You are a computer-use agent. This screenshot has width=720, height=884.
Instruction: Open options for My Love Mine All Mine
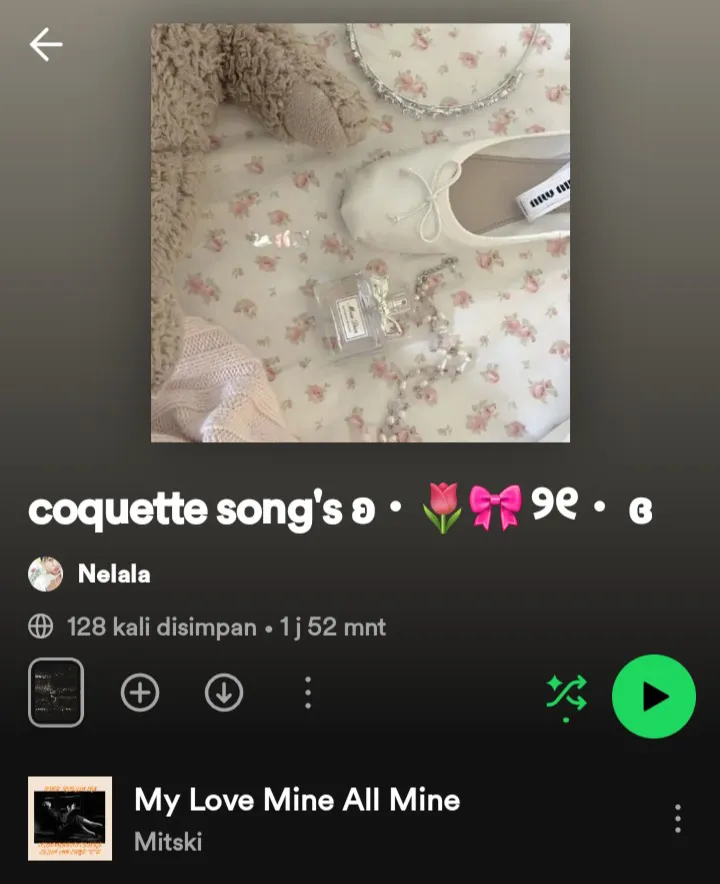pos(678,818)
